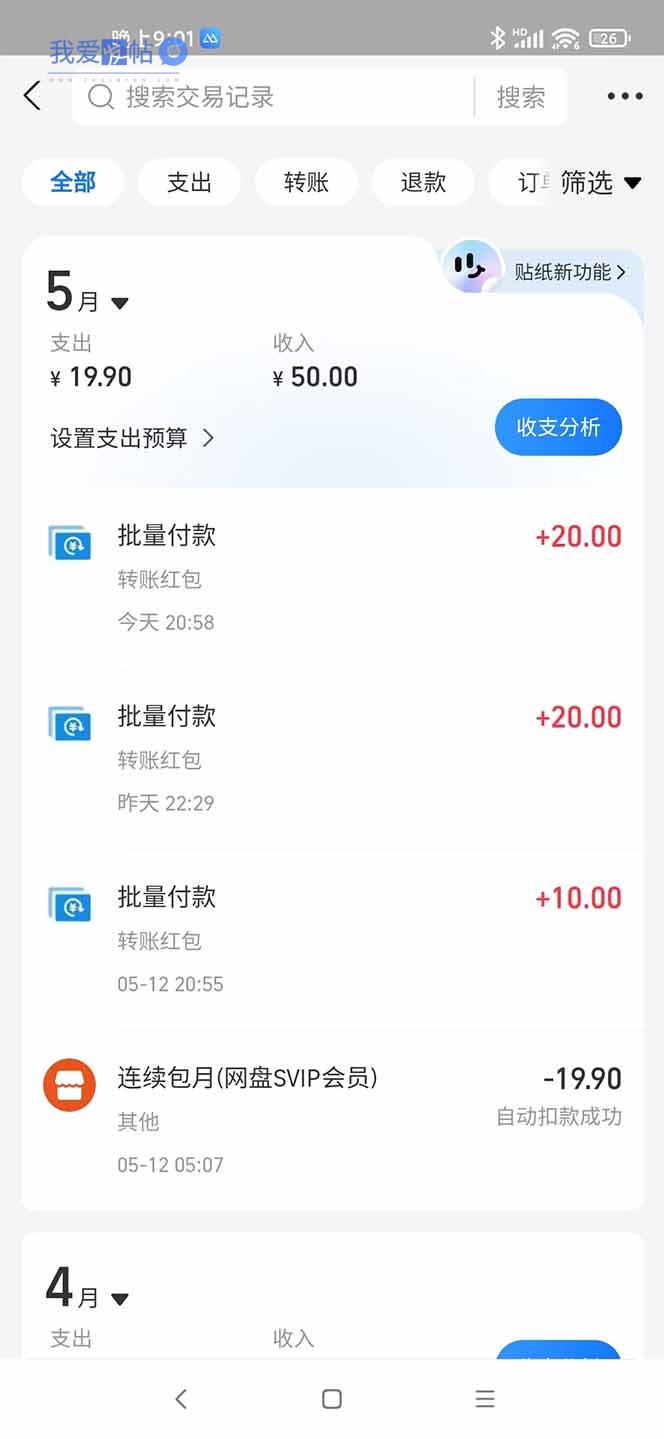Tap the system home button
The height and width of the screenshot is (1439, 664).
pos(332,1399)
